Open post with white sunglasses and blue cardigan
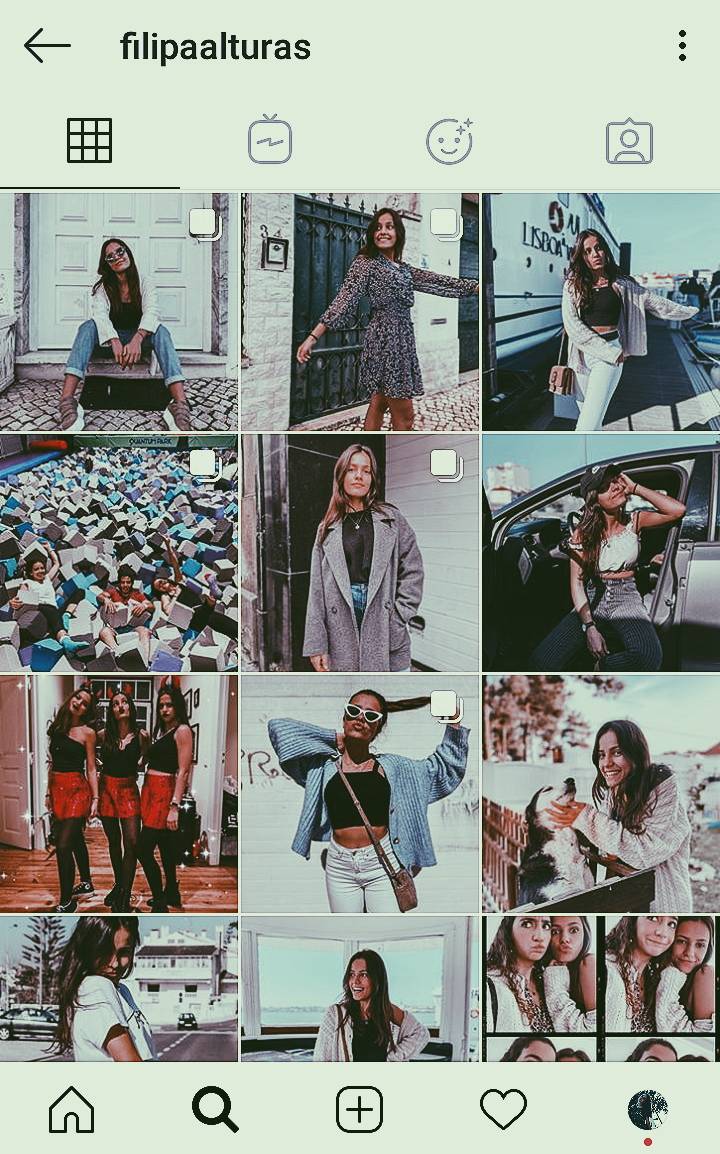This screenshot has width=720, height=1154. (x=360, y=794)
